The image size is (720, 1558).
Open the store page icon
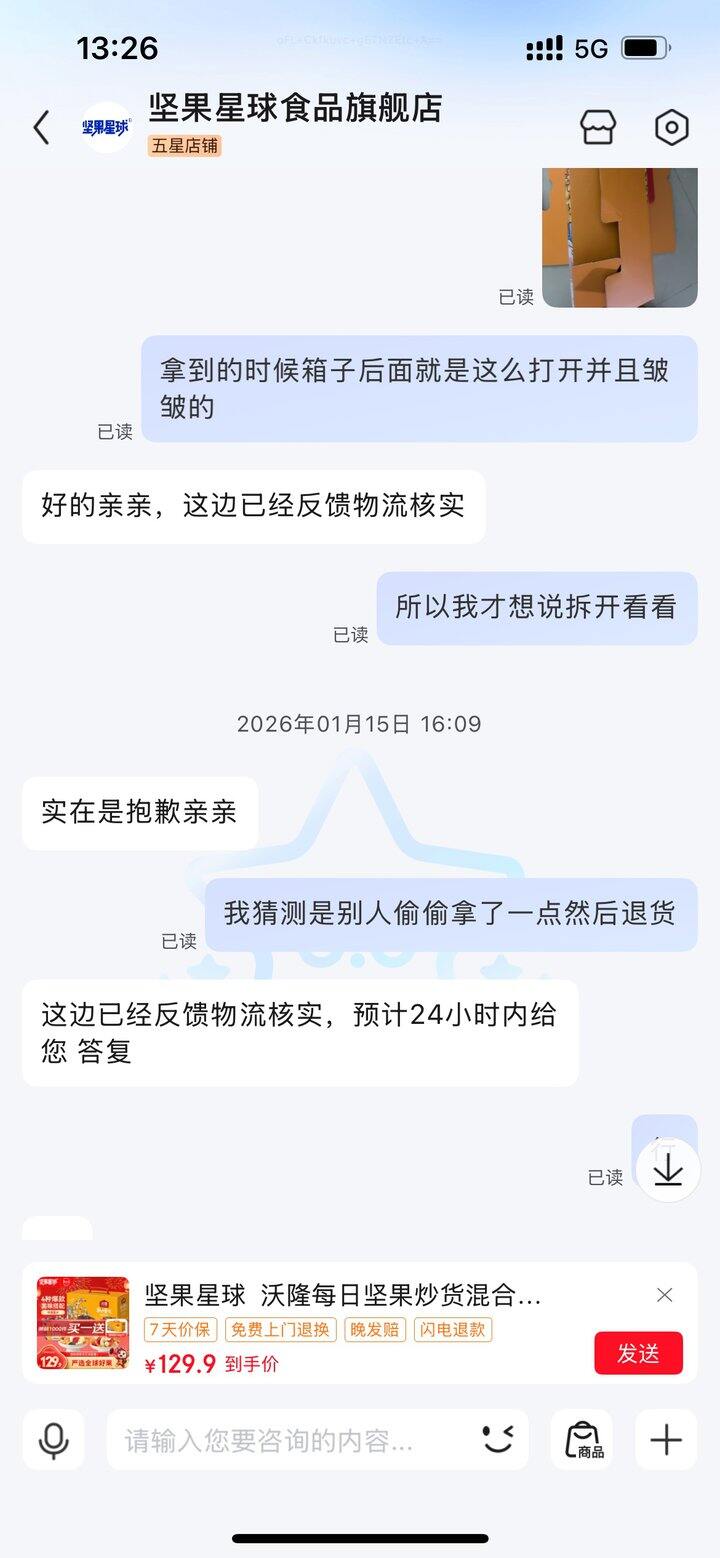(x=598, y=128)
